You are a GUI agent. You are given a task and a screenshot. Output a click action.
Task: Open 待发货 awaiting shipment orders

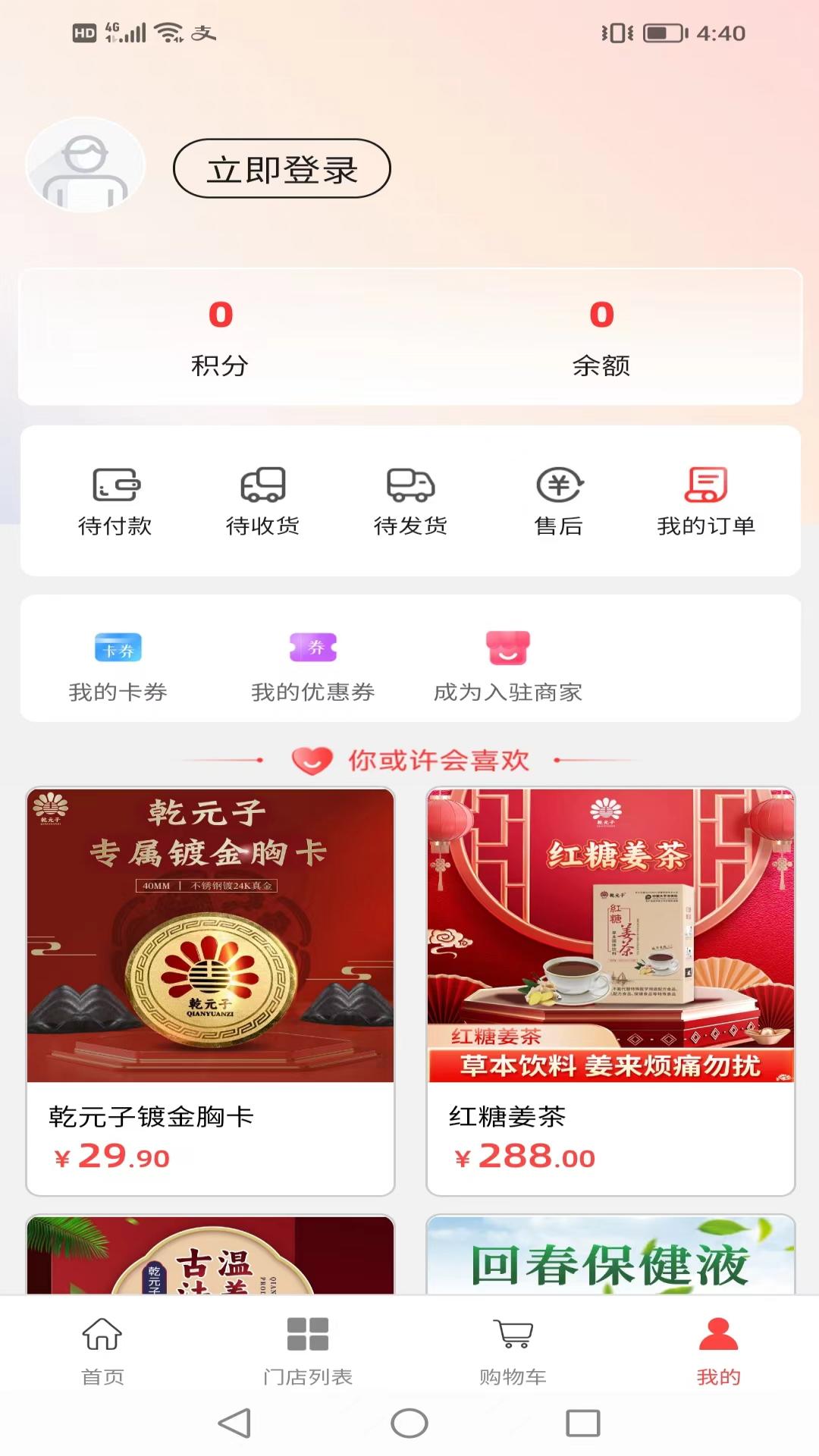(410, 500)
